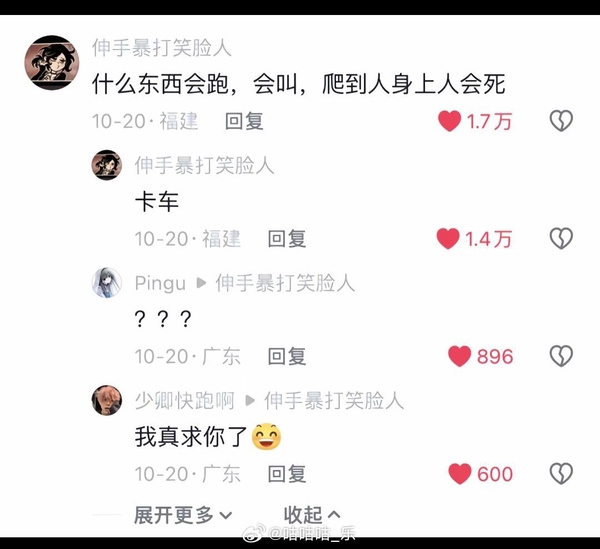Reply to 少卿快跑啊's comment
600x549 pixels.
[287, 474]
